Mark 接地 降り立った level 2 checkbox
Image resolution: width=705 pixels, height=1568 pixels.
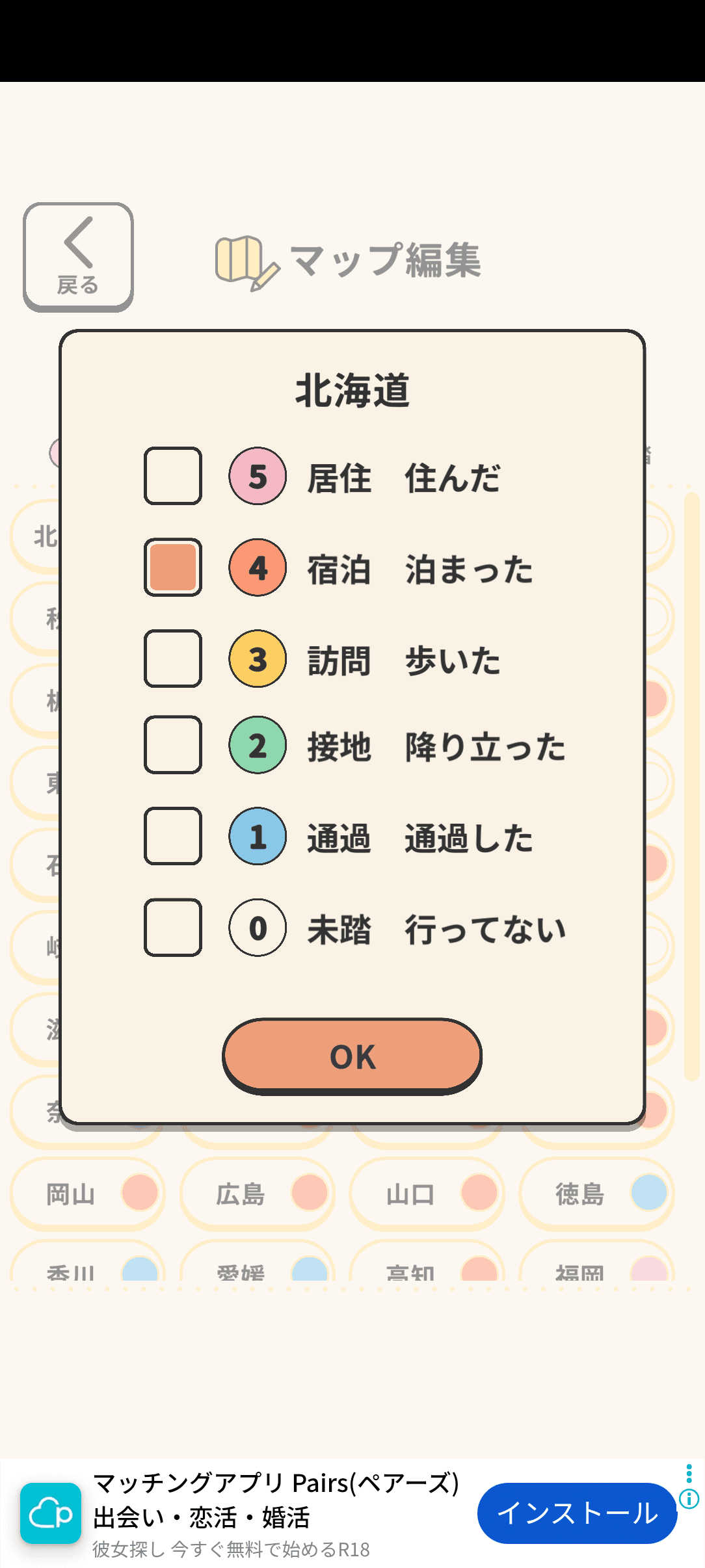(x=173, y=745)
